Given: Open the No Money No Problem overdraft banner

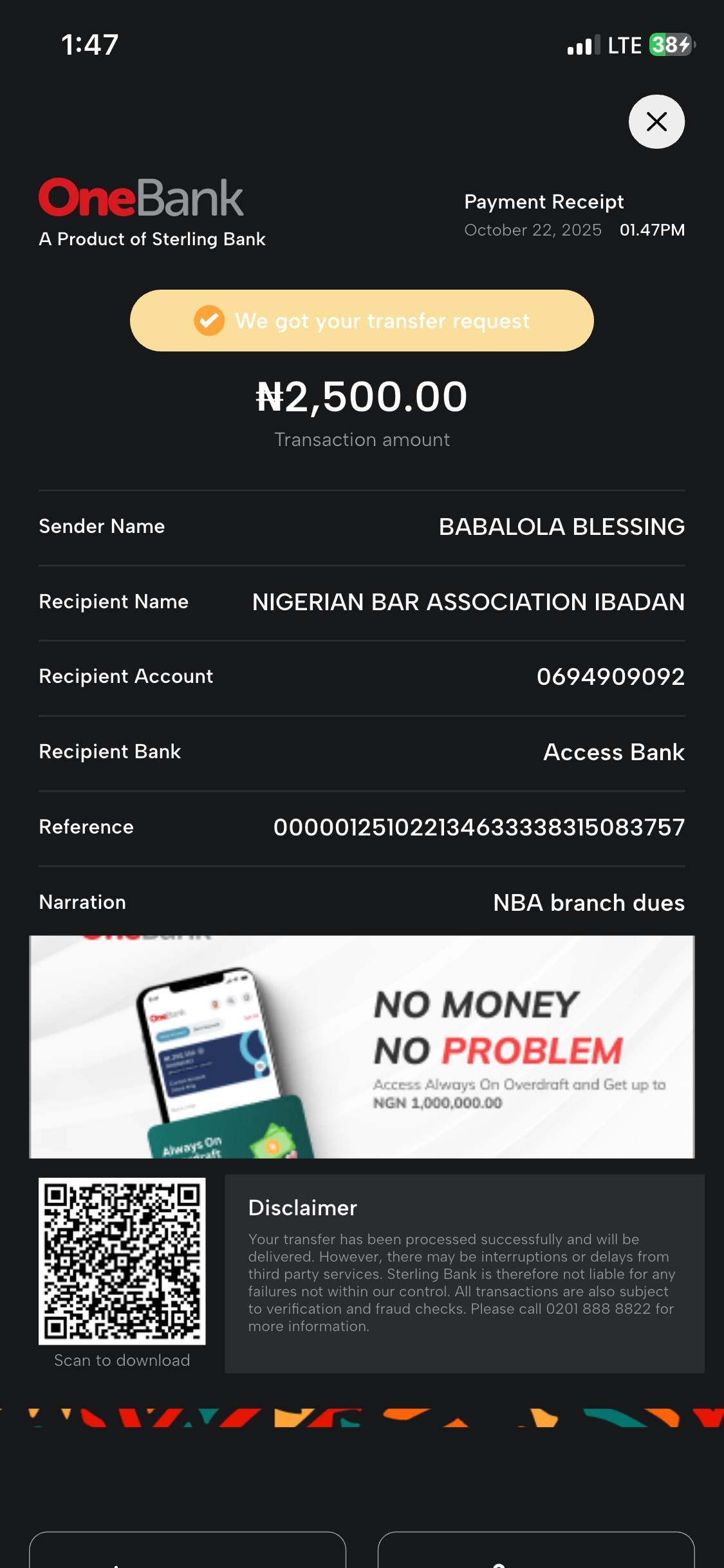Looking at the screenshot, I should pyautogui.click(x=362, y=1047).
